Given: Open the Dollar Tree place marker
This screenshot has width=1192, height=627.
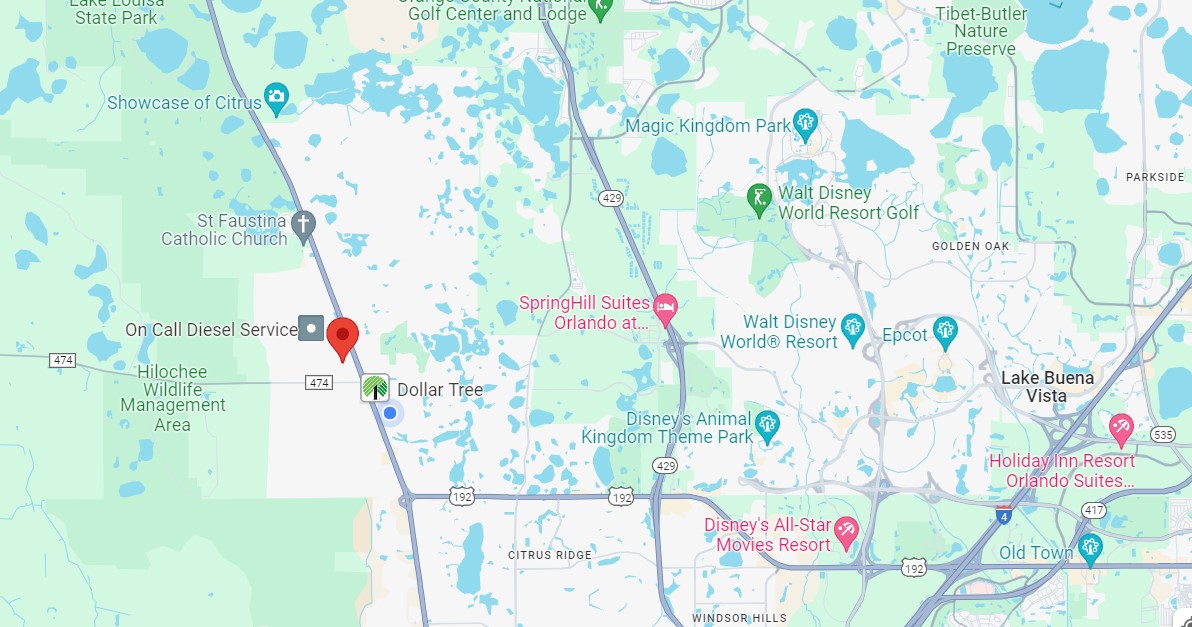Looking at the screenshot, I should (376, 389).
